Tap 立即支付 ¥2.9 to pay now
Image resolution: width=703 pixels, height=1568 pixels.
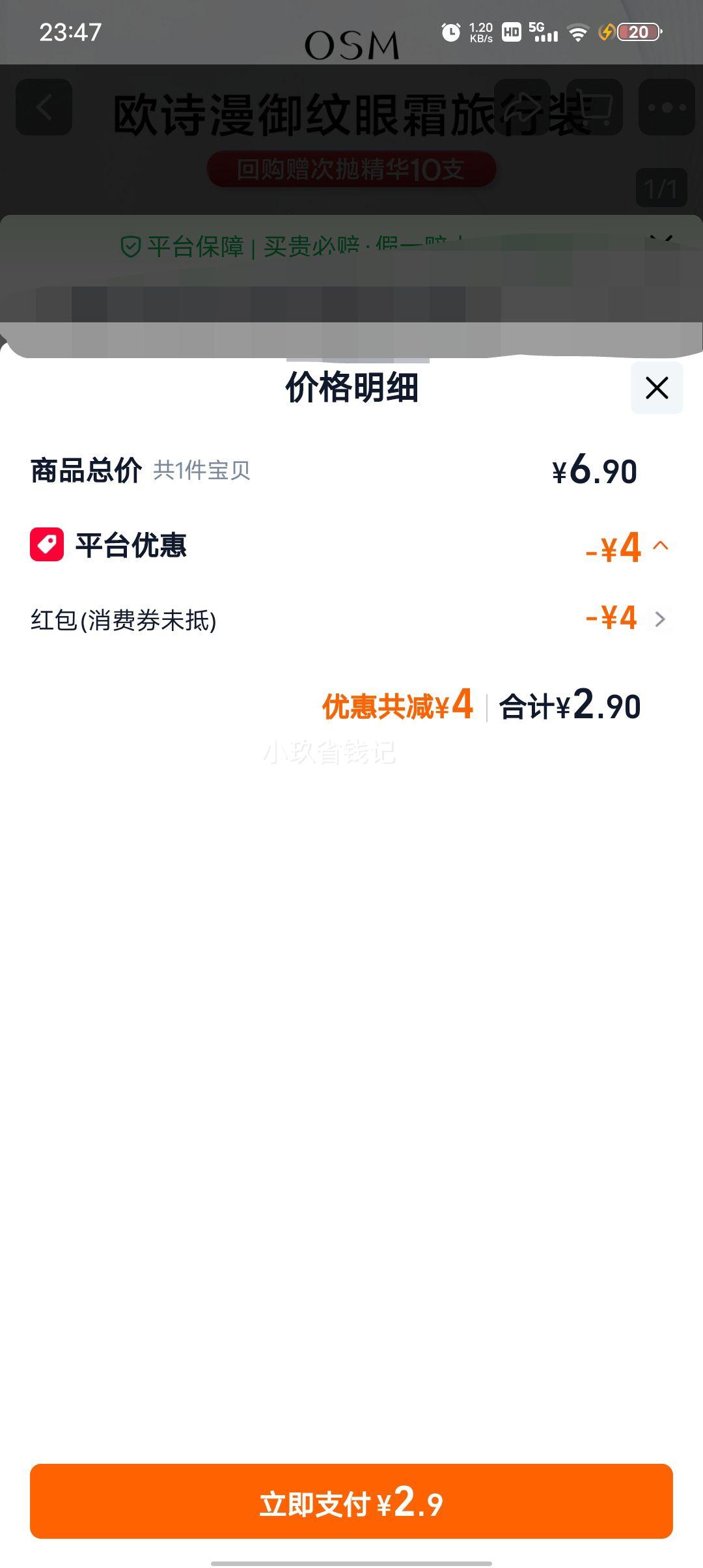click(x=351, y=1501)
